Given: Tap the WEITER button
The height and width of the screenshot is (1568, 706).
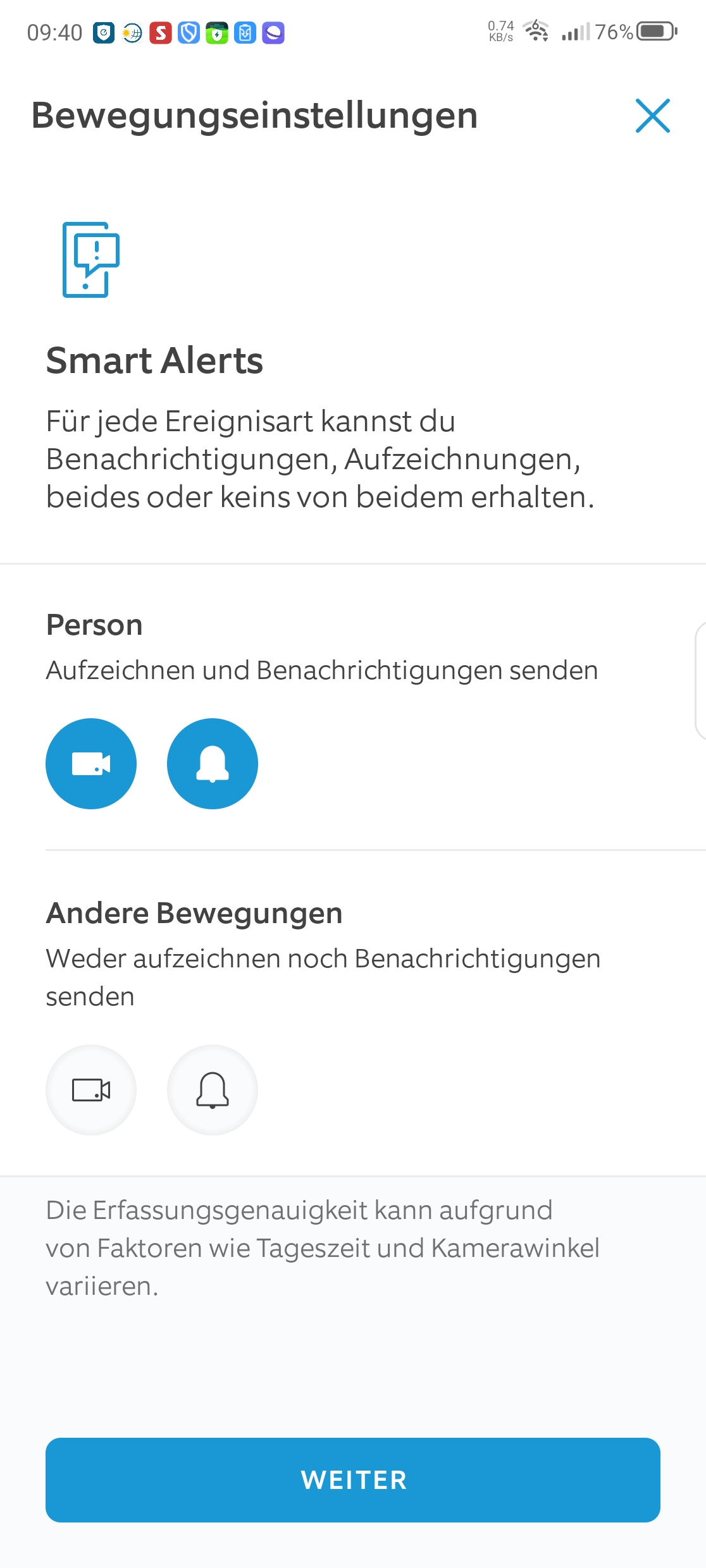Looking at the screenshot, I should point(353,1479).
